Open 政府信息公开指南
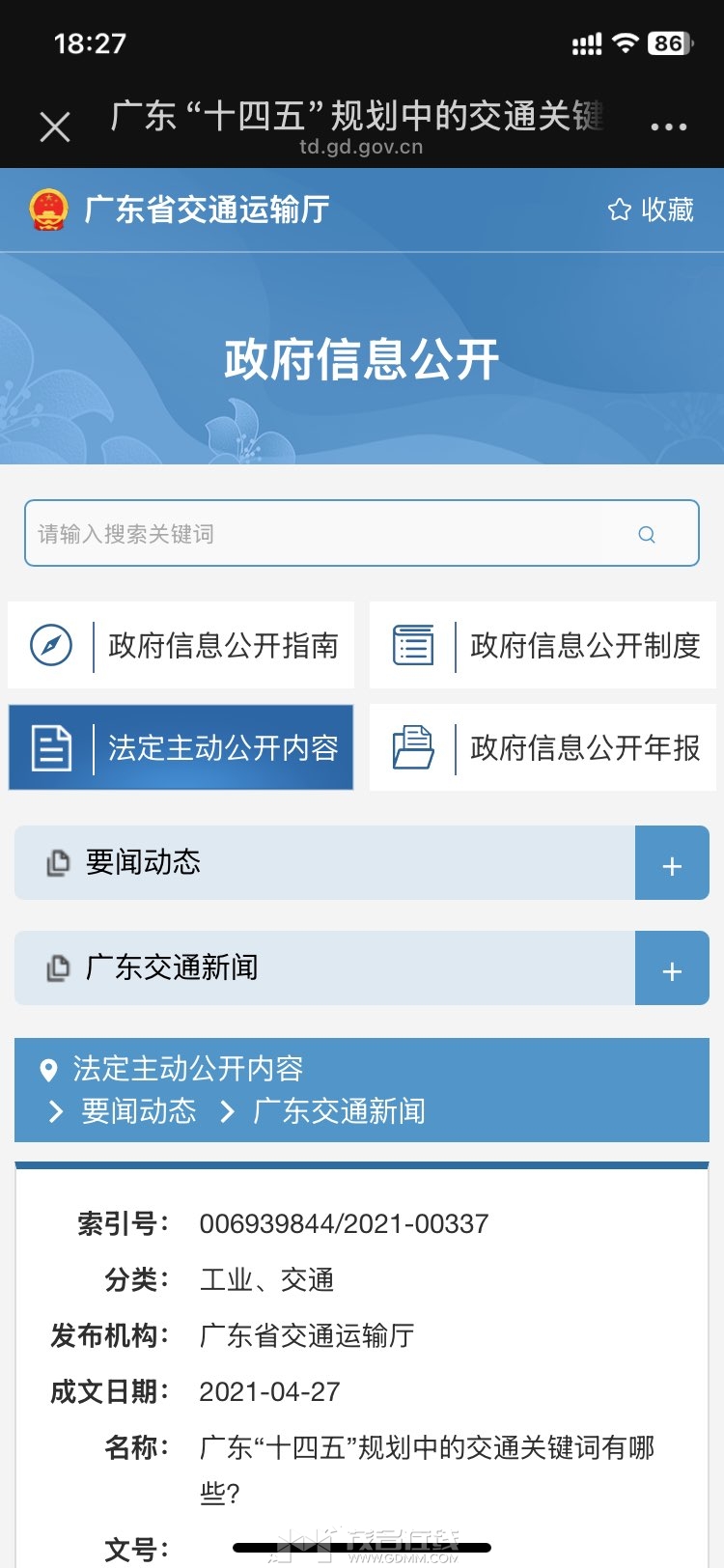 (181, 645)
